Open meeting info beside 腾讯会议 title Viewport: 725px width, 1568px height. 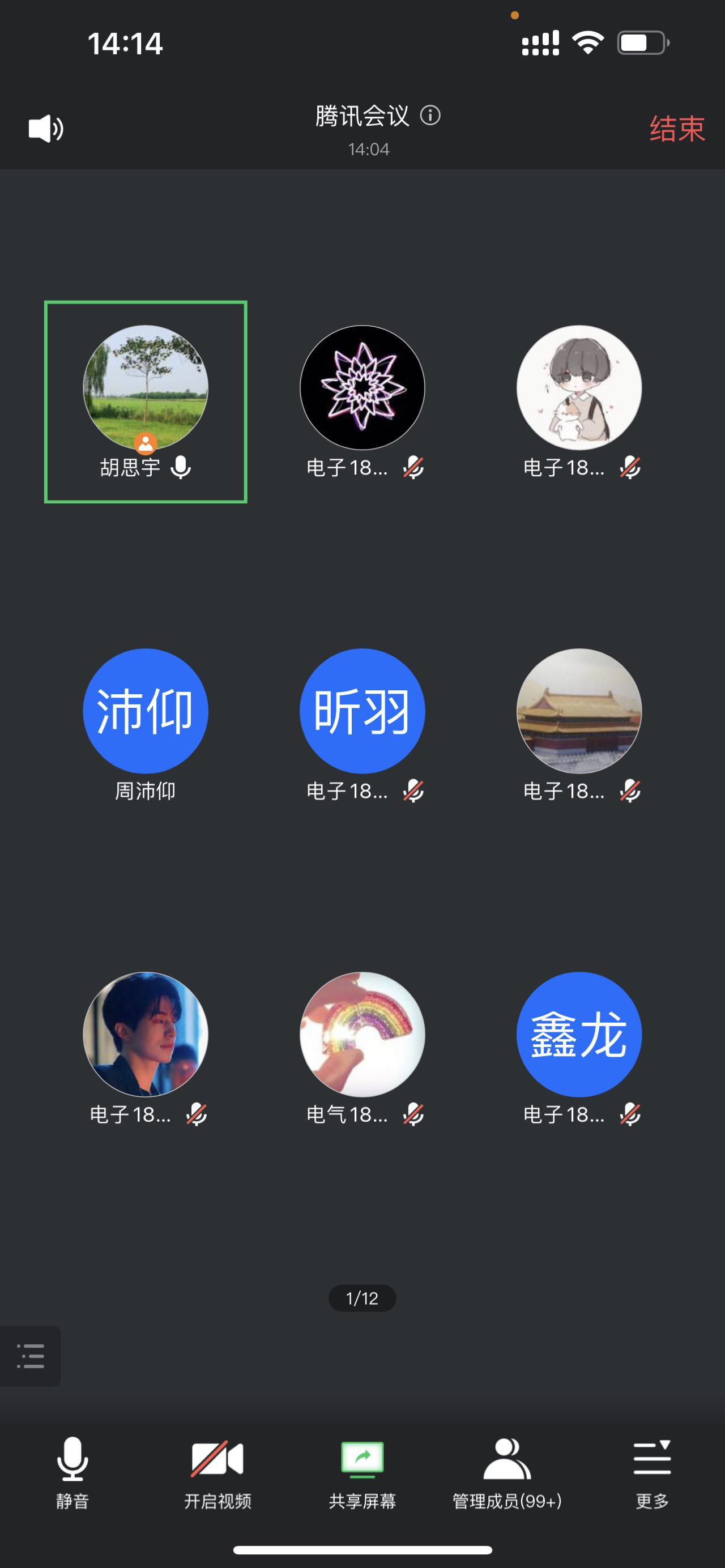pos(430,115)
